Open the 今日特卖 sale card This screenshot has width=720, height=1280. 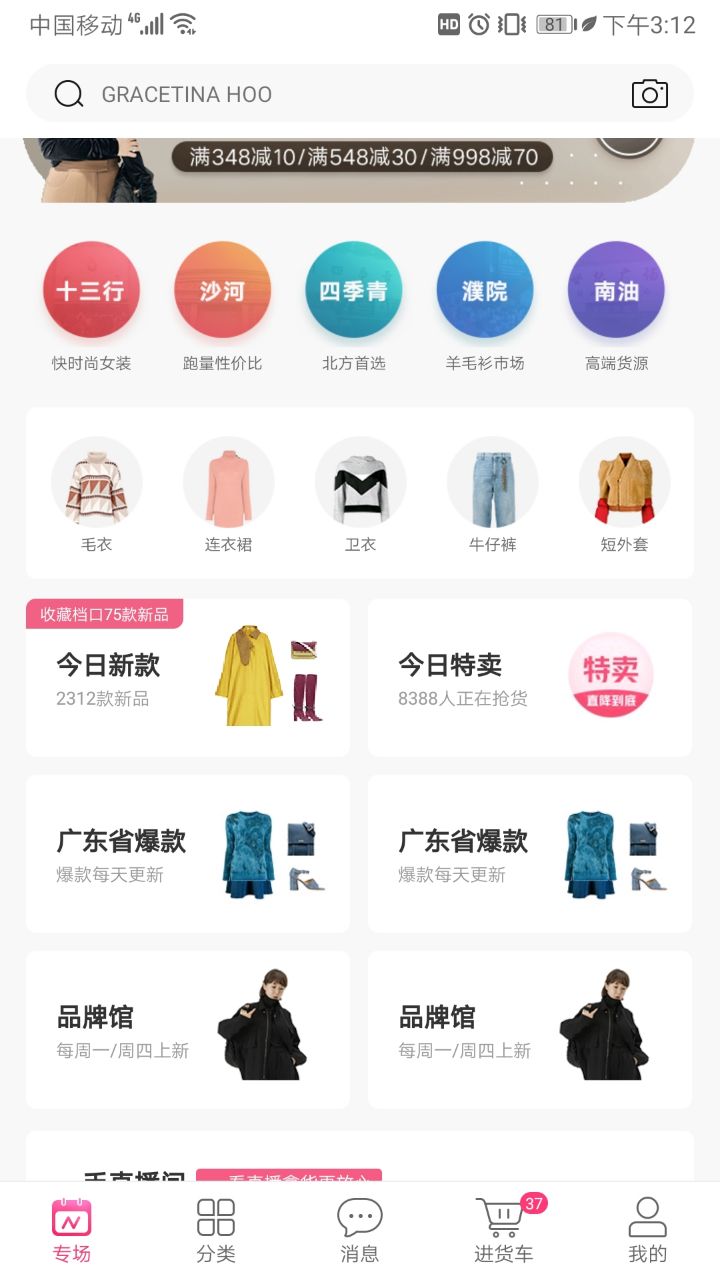click(530, 678)
